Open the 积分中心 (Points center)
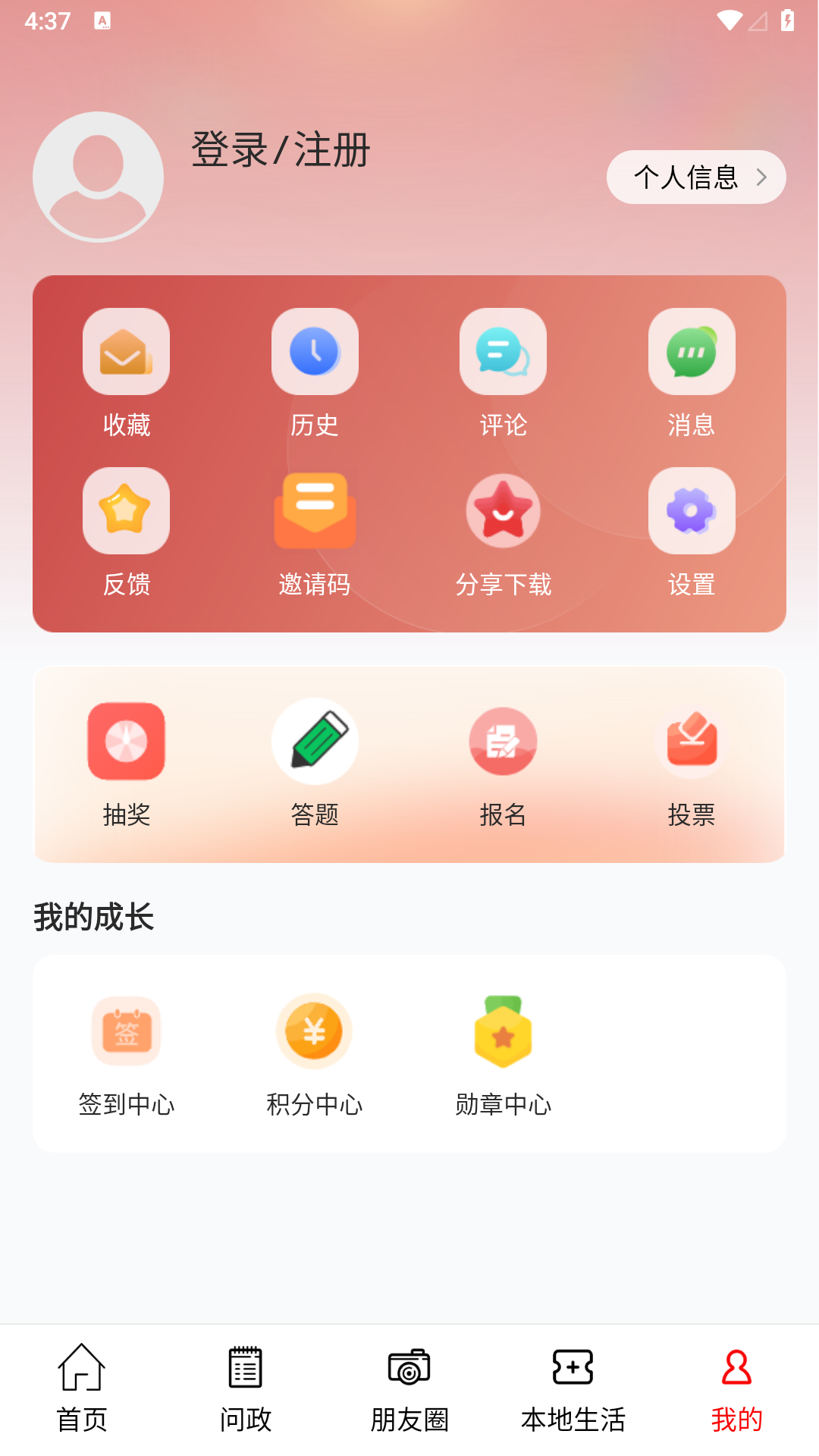 [x=315, y=1031]
